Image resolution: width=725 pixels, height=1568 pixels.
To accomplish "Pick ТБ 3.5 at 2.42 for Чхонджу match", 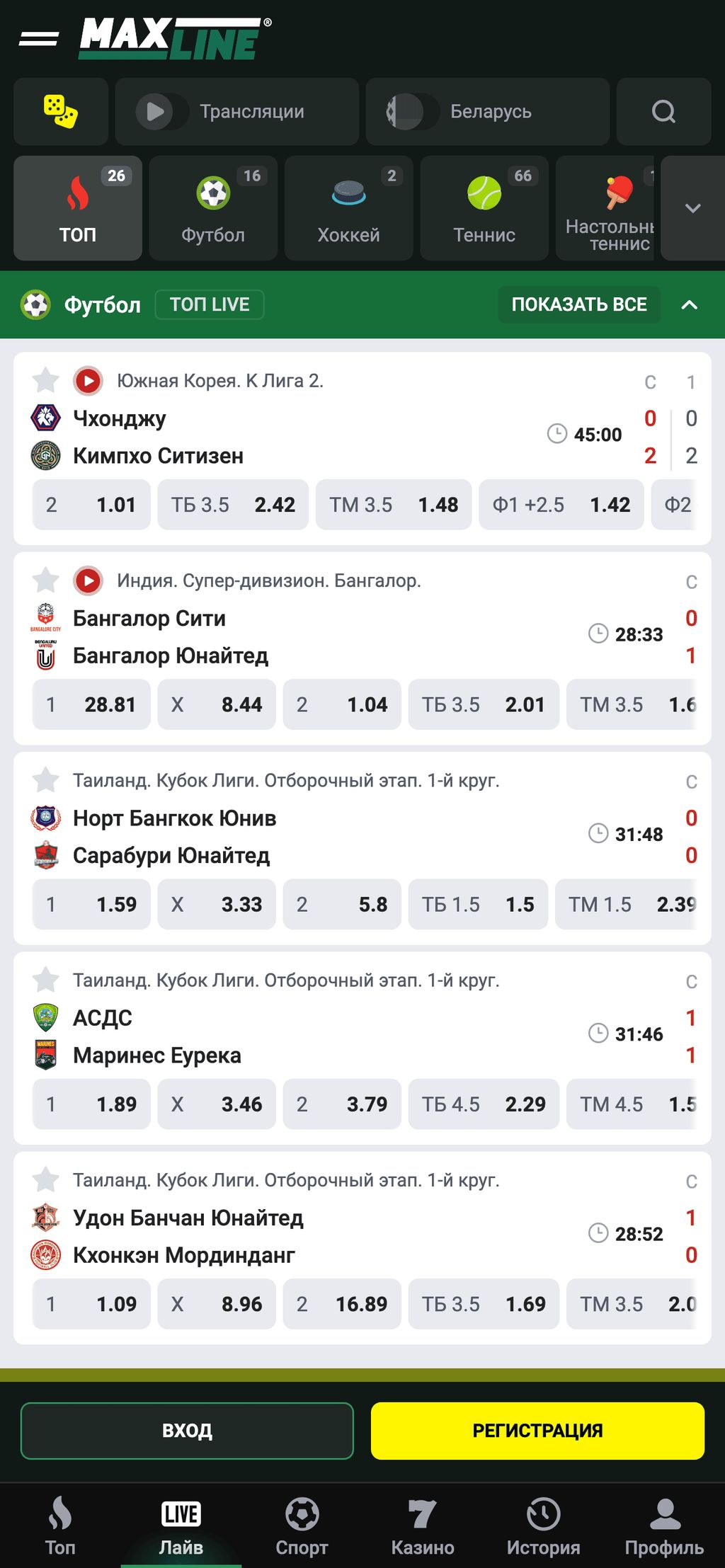I will click(x=233, y=505).
